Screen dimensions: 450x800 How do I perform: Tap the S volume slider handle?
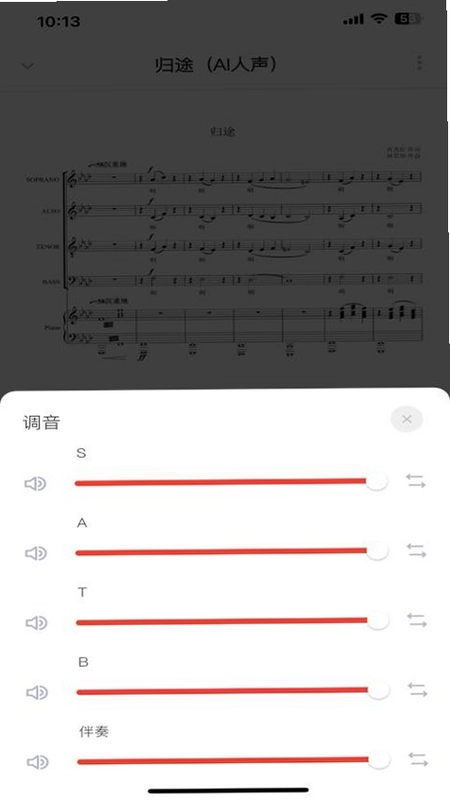tap(377, 482)
